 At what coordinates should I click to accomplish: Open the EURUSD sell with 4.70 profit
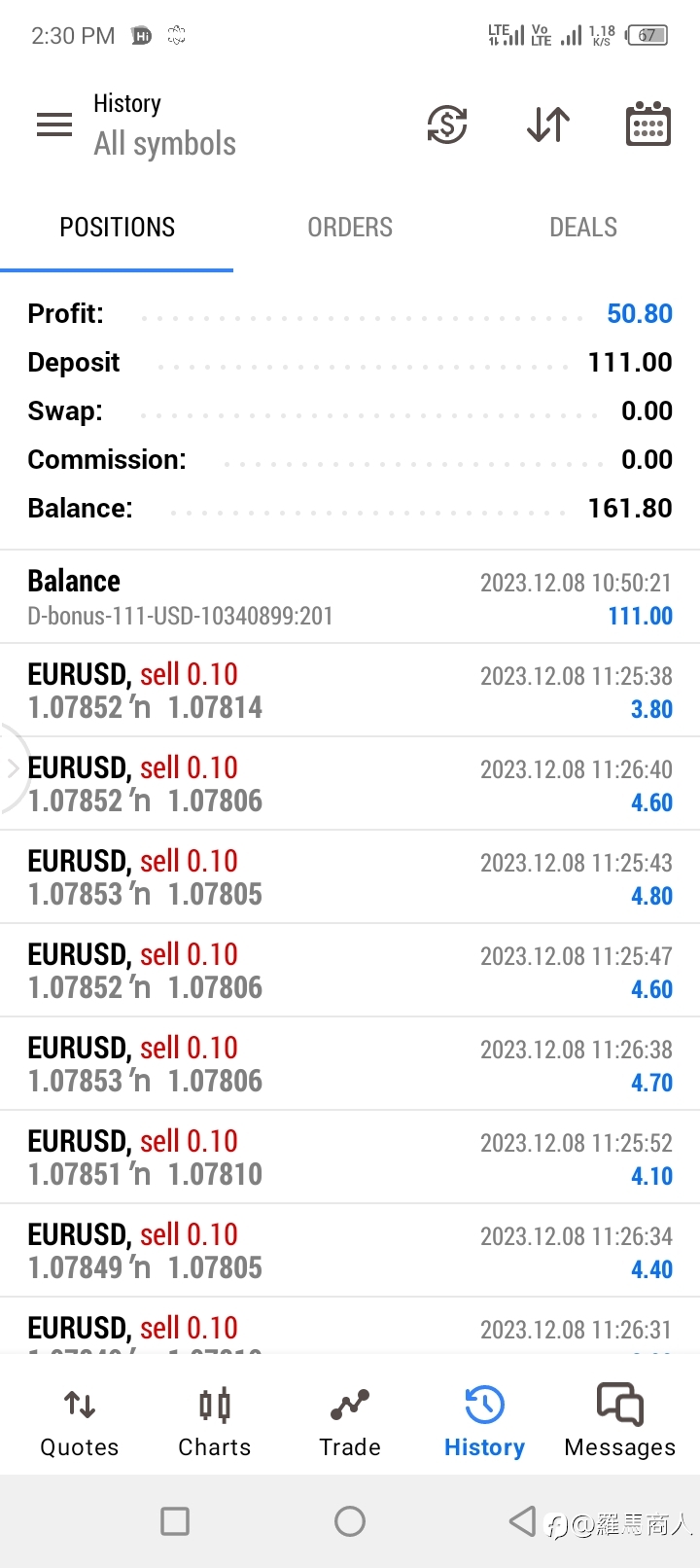pos(350,1064)
